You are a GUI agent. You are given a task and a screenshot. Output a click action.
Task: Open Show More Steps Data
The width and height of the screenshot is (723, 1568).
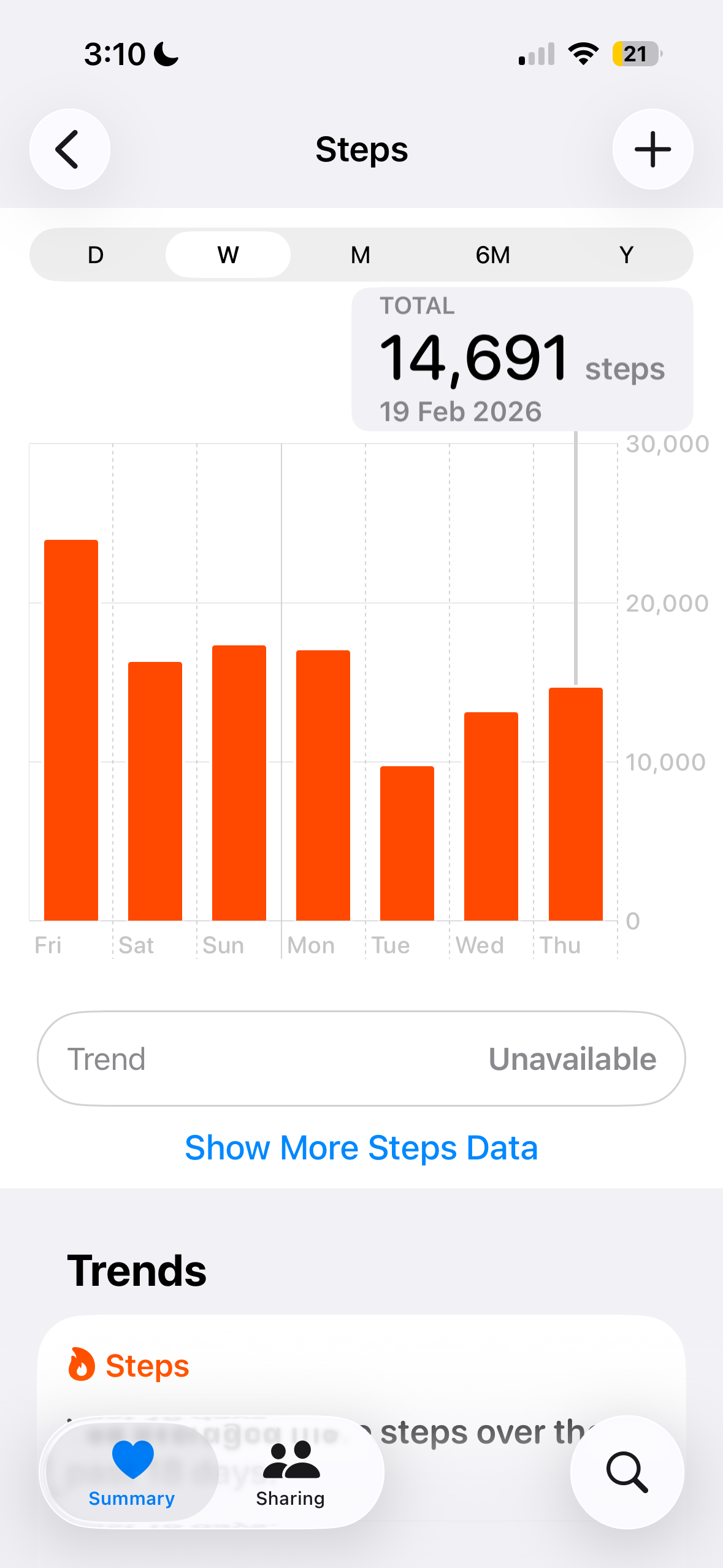tap(361, 1147)
